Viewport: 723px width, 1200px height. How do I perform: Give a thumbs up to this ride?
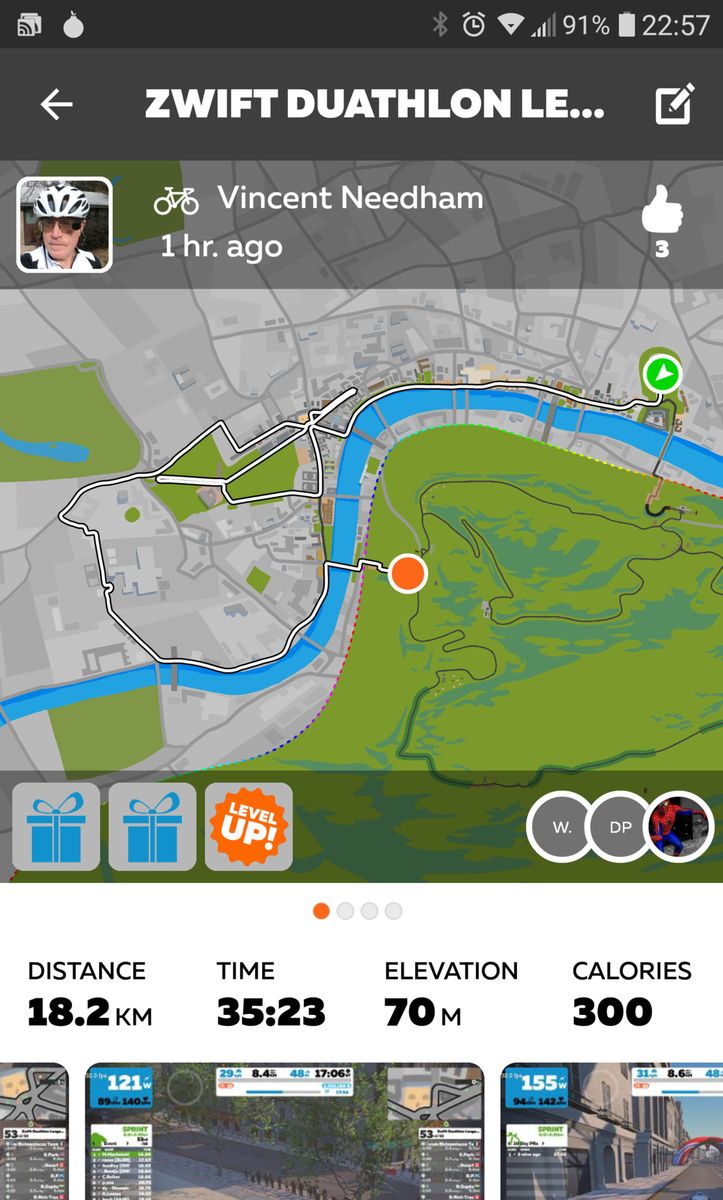(x=661, y=213)
